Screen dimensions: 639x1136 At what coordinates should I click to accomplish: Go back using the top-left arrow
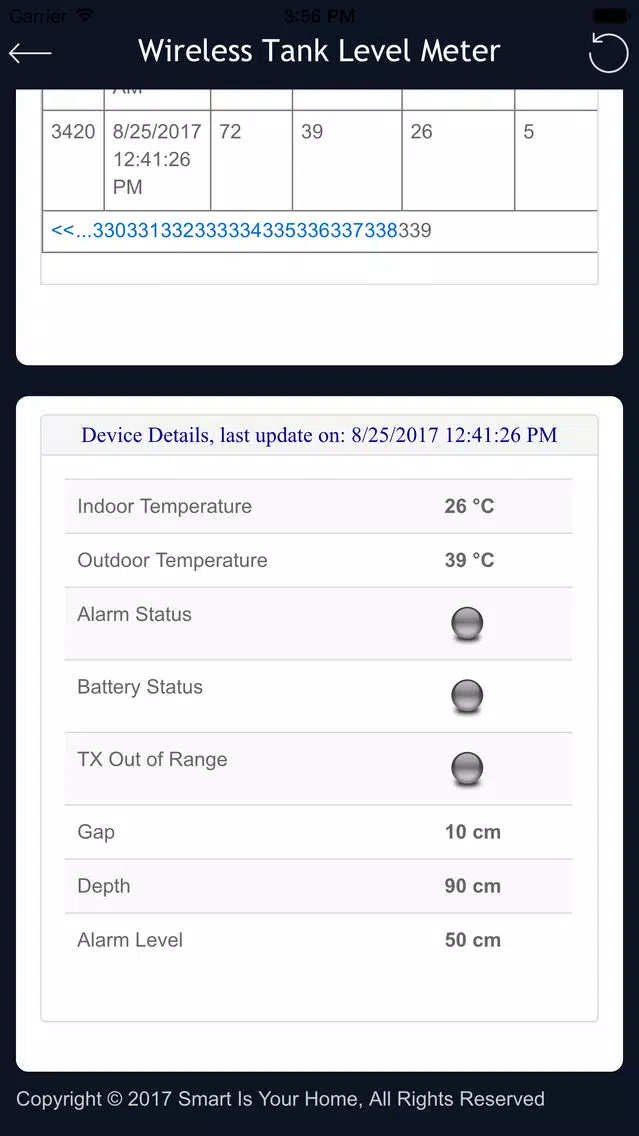click(x=30, y=53)
